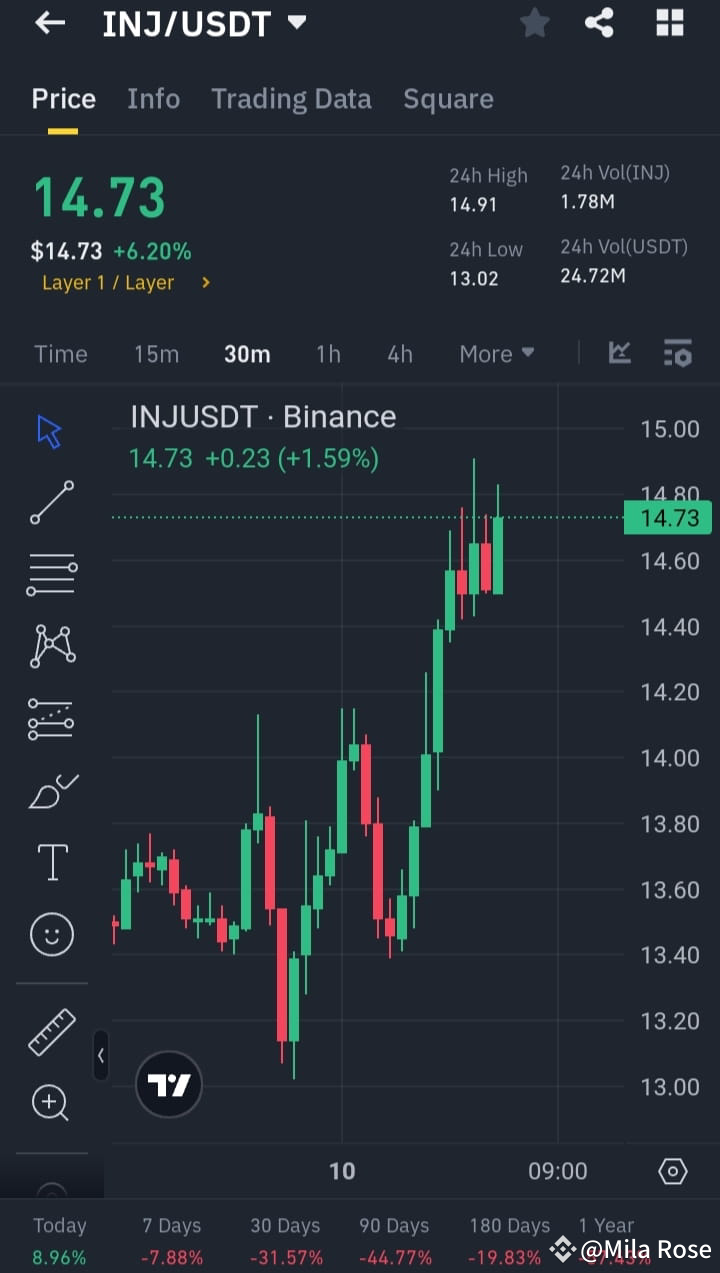Select the brush drawing tool
The height and width of the screenshot is (1273, 720).
(x=50, y=790)
